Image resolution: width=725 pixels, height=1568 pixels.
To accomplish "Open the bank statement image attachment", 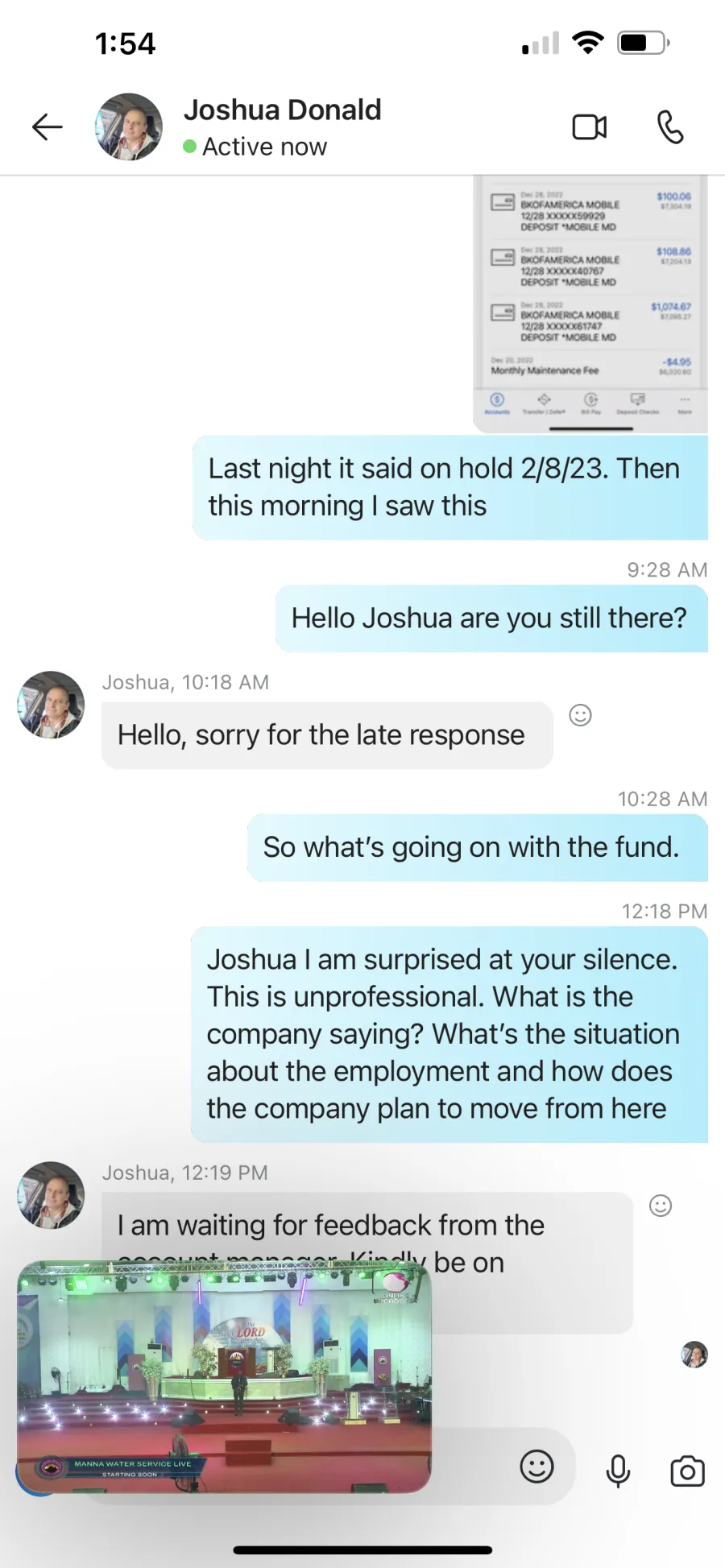I will tap(590, 304).
